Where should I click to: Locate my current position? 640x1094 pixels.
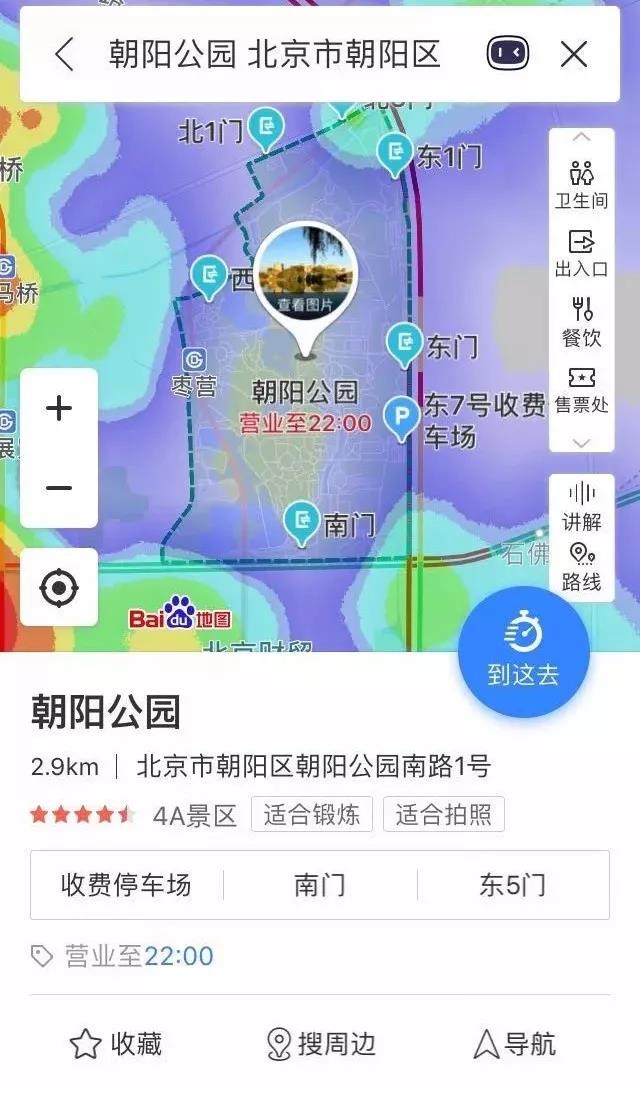pyautogui.click(x=59, y=587)
